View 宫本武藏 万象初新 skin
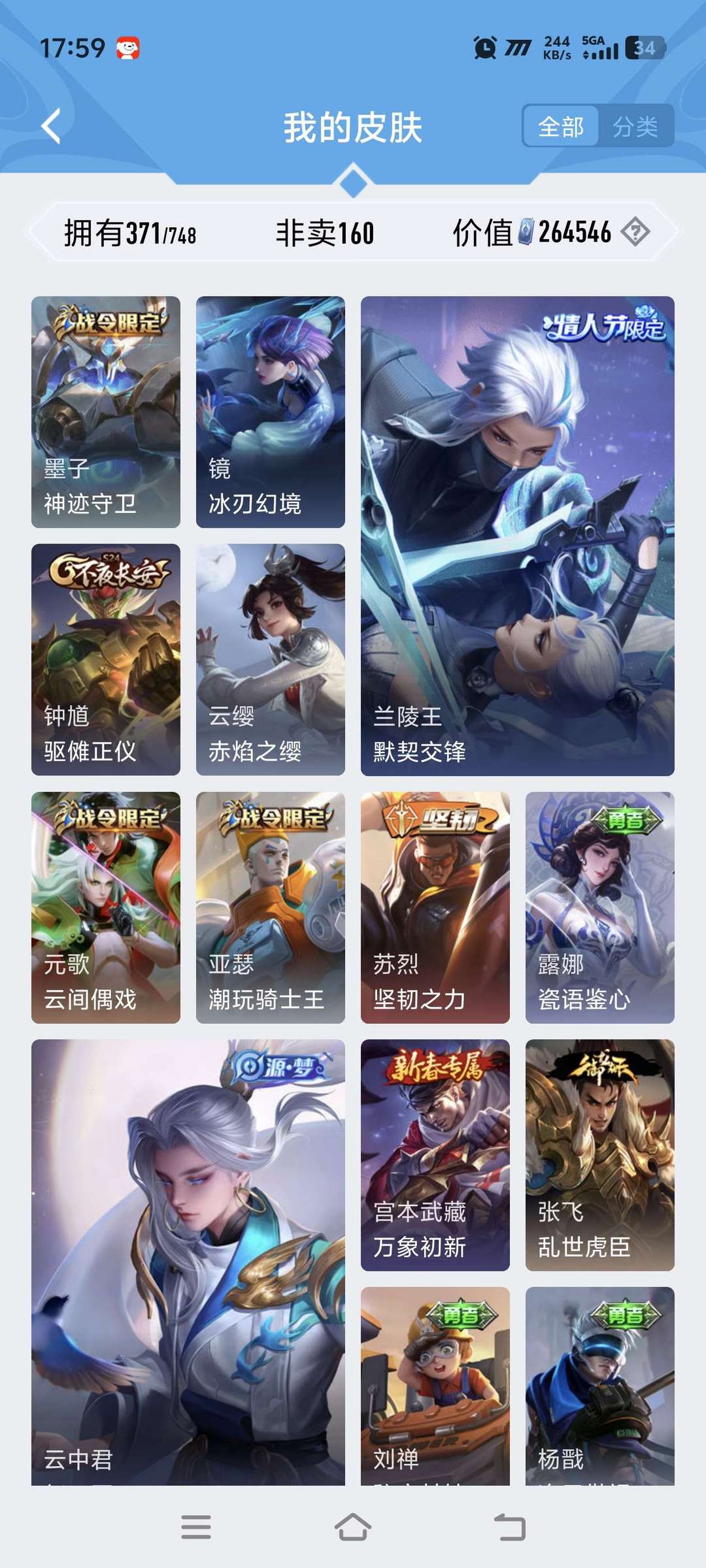This screenshot has width=706, height=1568. click(x=435, y=1155)
